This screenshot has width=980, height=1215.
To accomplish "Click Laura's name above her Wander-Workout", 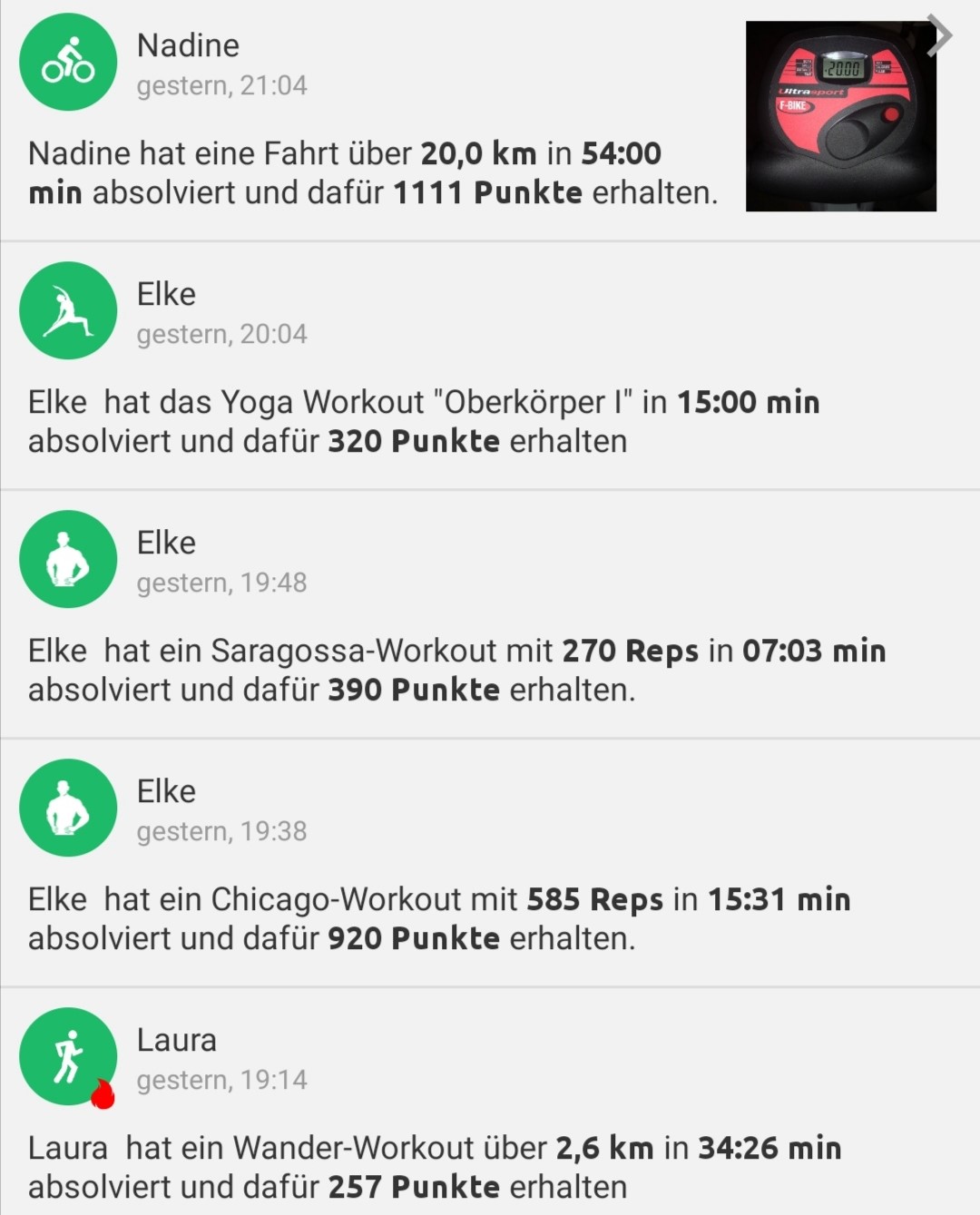I will (x=177, y=1040).
